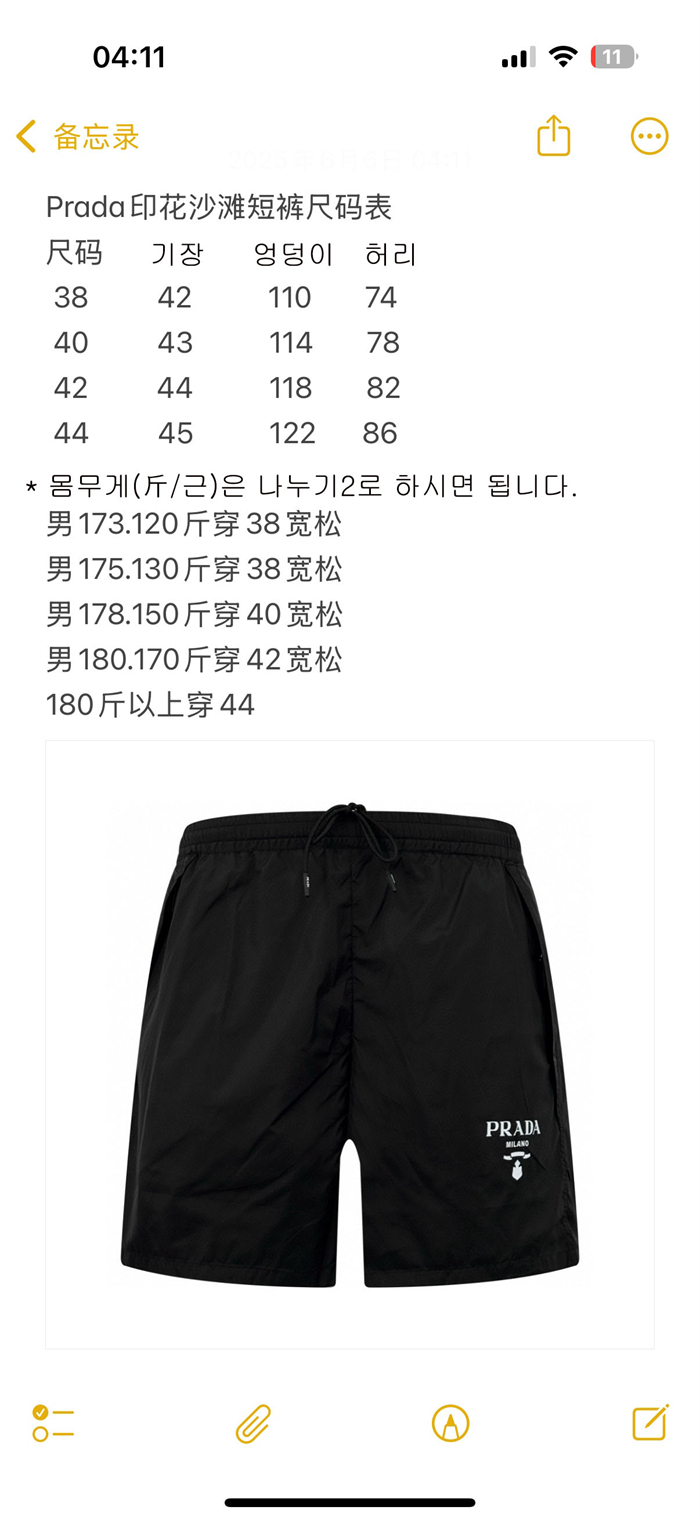
Task: Share this note
Action: click(553, 136)
